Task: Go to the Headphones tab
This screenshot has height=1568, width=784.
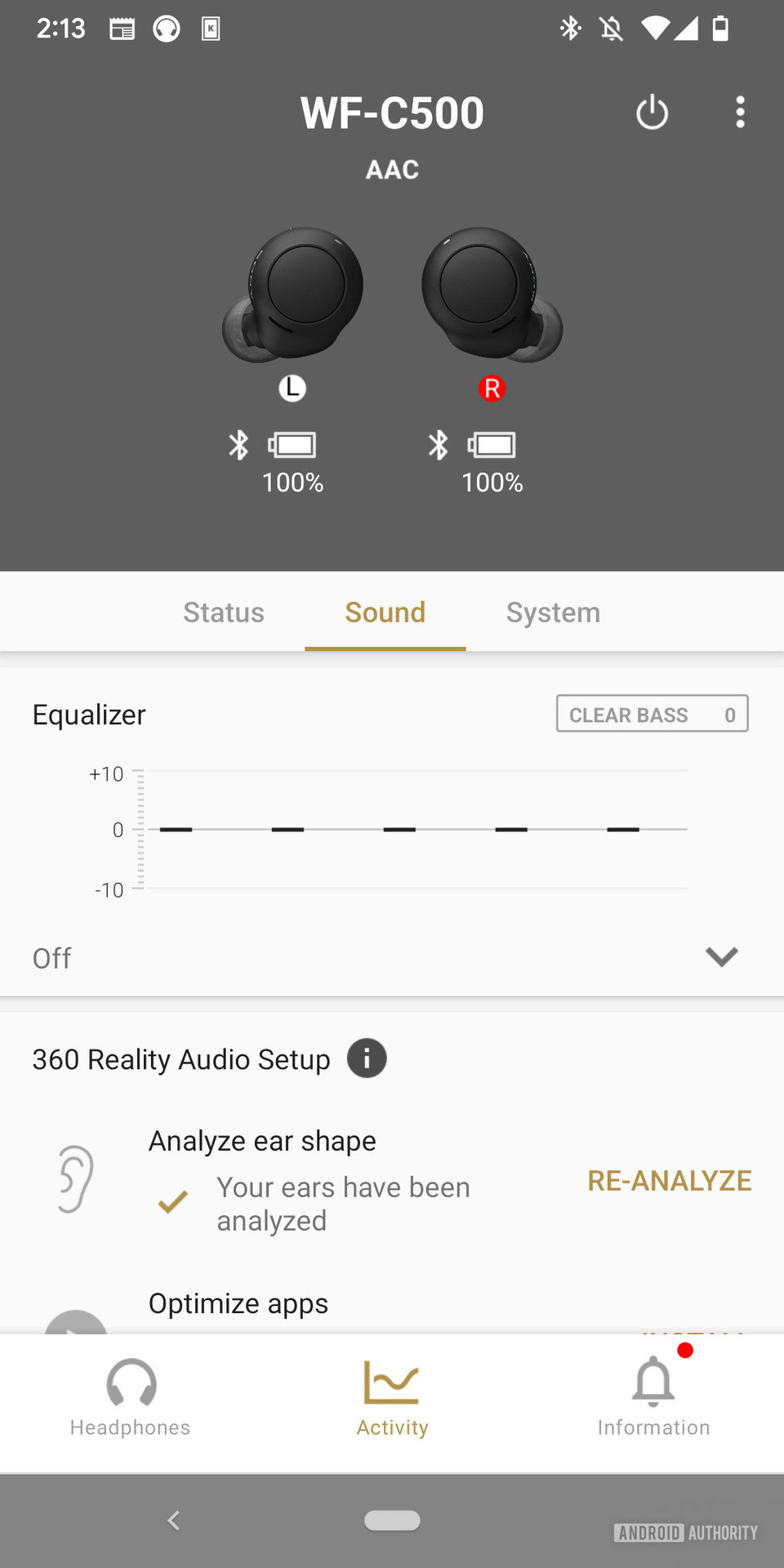Action: [x=131, y=1398]
